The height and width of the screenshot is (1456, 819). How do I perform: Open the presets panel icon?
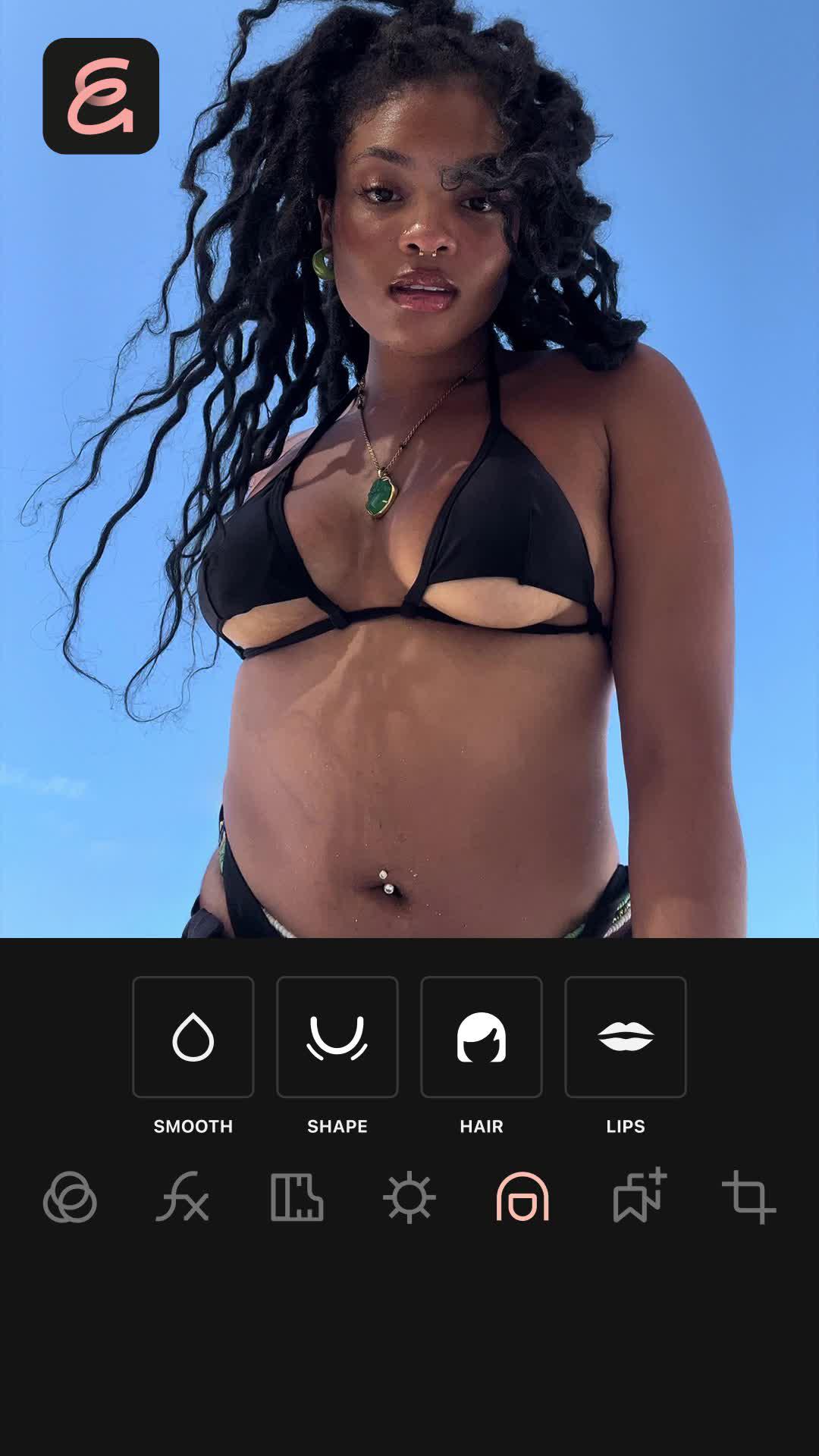tap(297, 1197)
